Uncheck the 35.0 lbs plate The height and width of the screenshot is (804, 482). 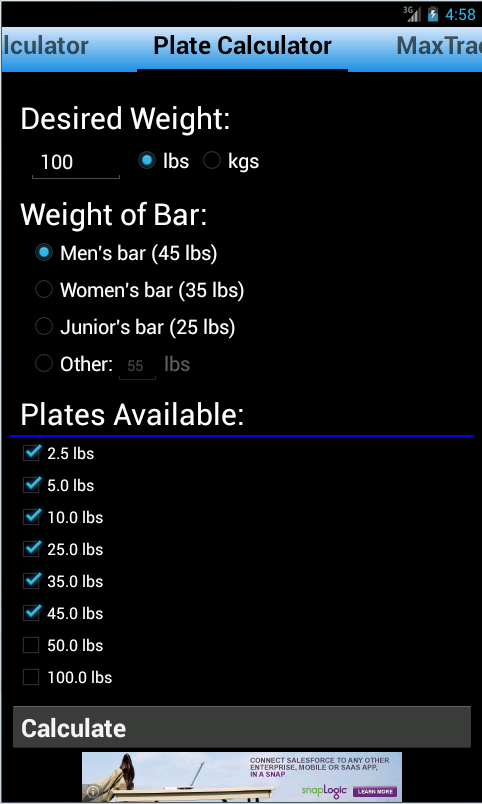pyautogui.click(x=63, y=581)
